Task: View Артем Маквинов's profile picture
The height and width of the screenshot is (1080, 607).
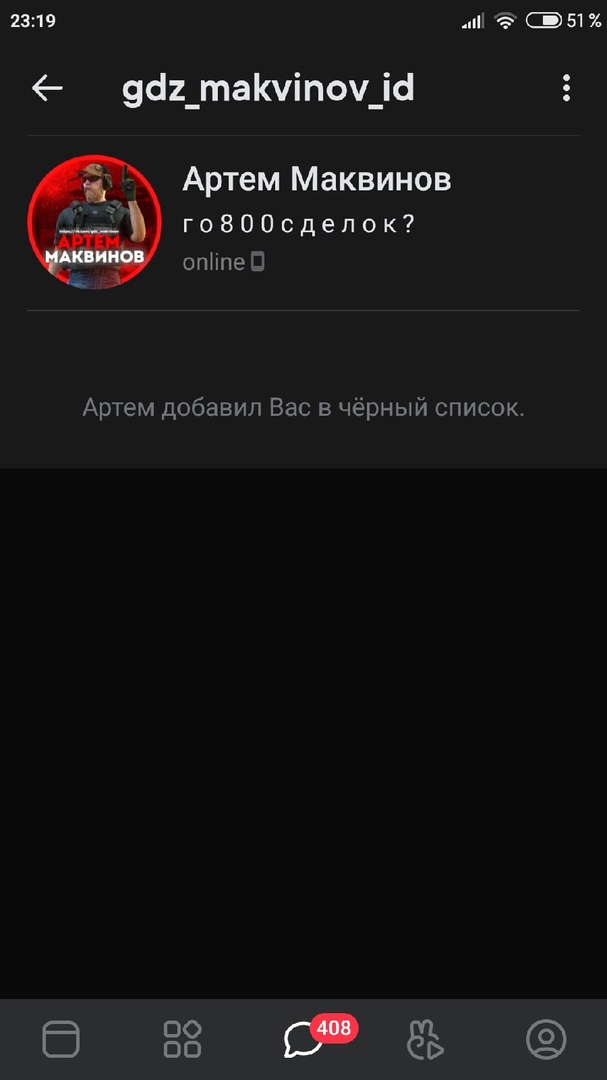Action: [x=94, y=222]
